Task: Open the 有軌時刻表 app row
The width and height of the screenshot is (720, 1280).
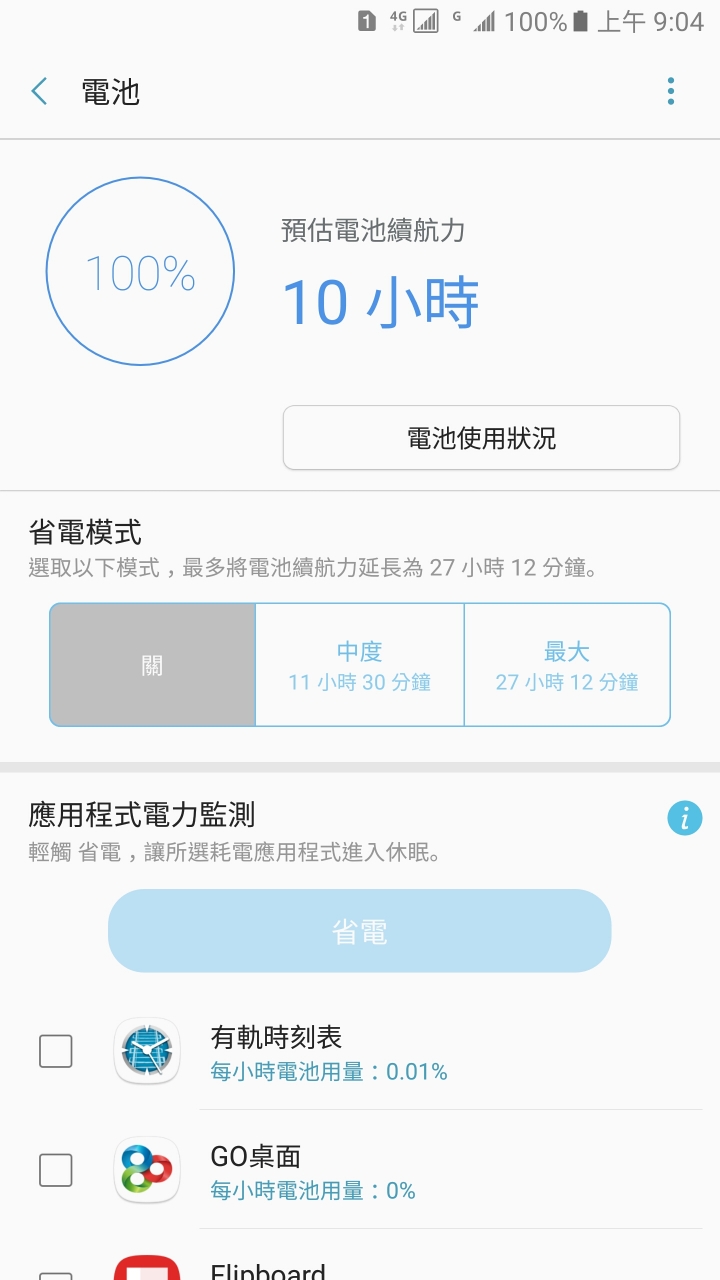Action: click(x=400, y=1051)
